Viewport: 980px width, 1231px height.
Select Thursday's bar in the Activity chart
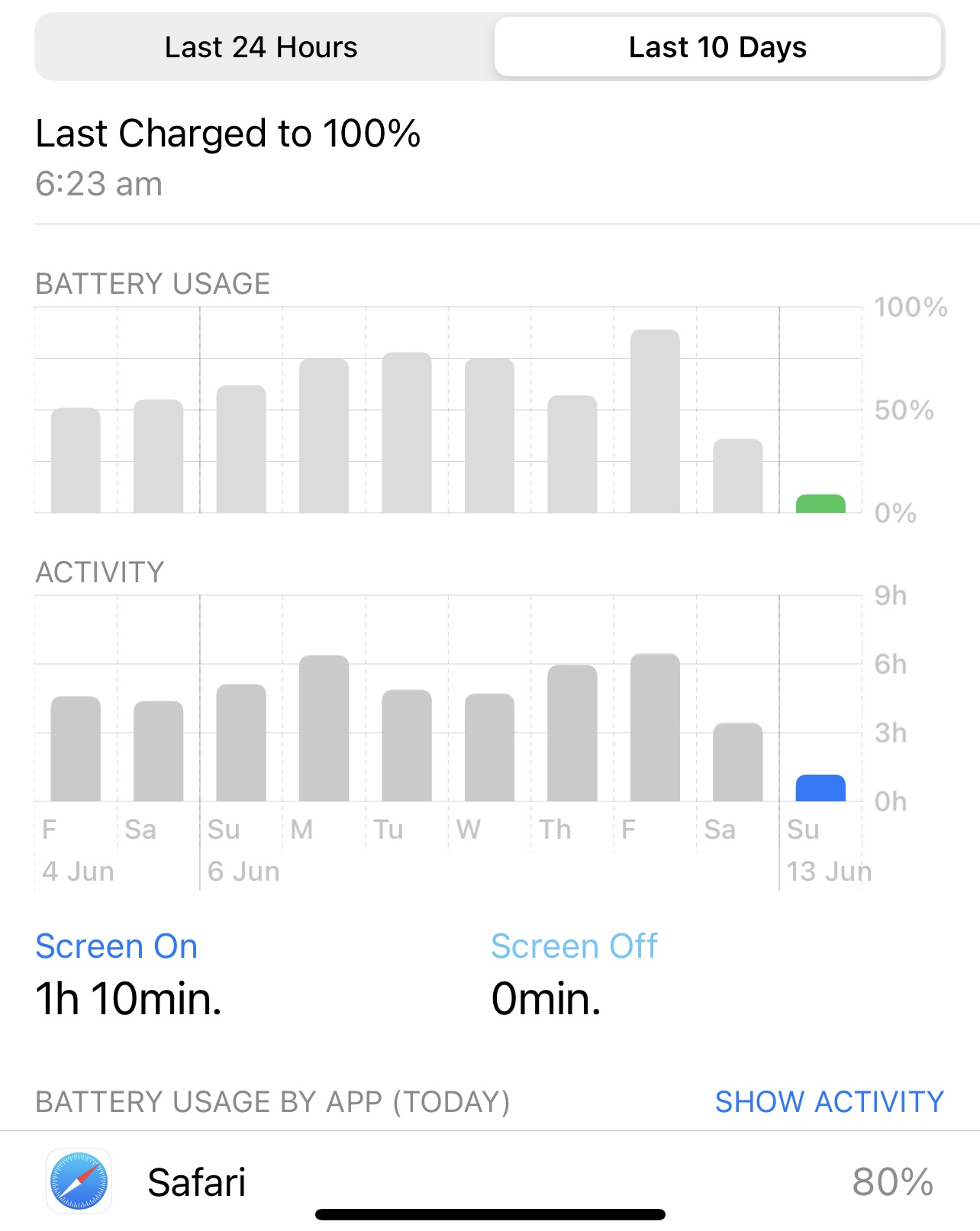(572, 733)
